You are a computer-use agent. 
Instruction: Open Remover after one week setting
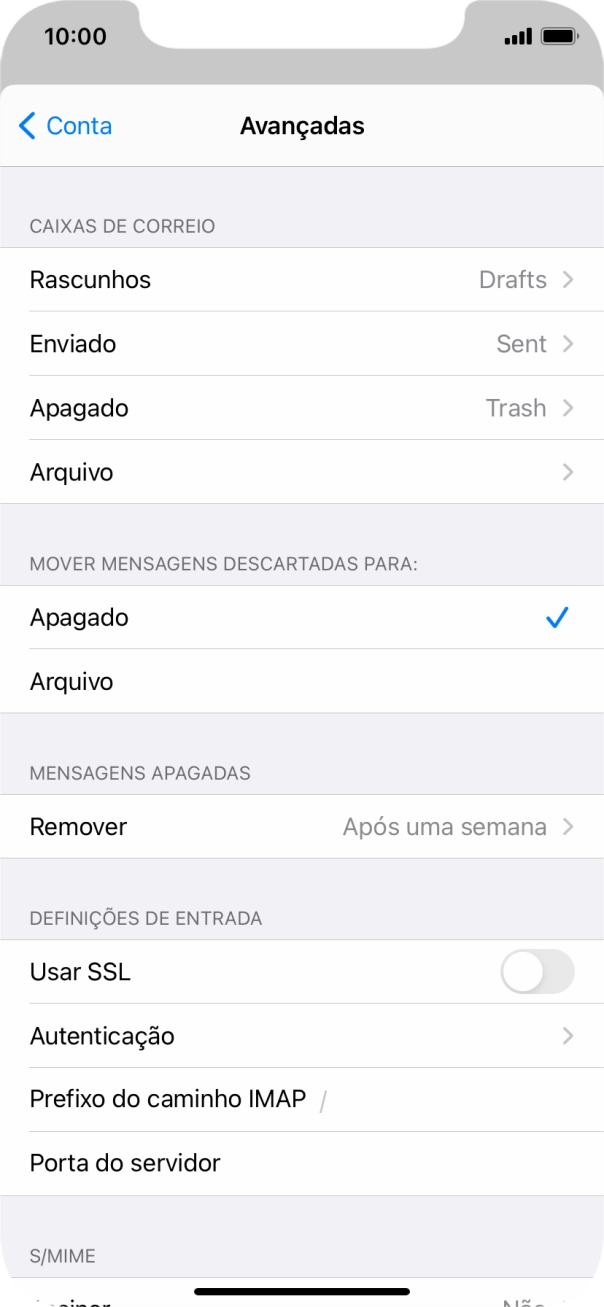[302, 827]
